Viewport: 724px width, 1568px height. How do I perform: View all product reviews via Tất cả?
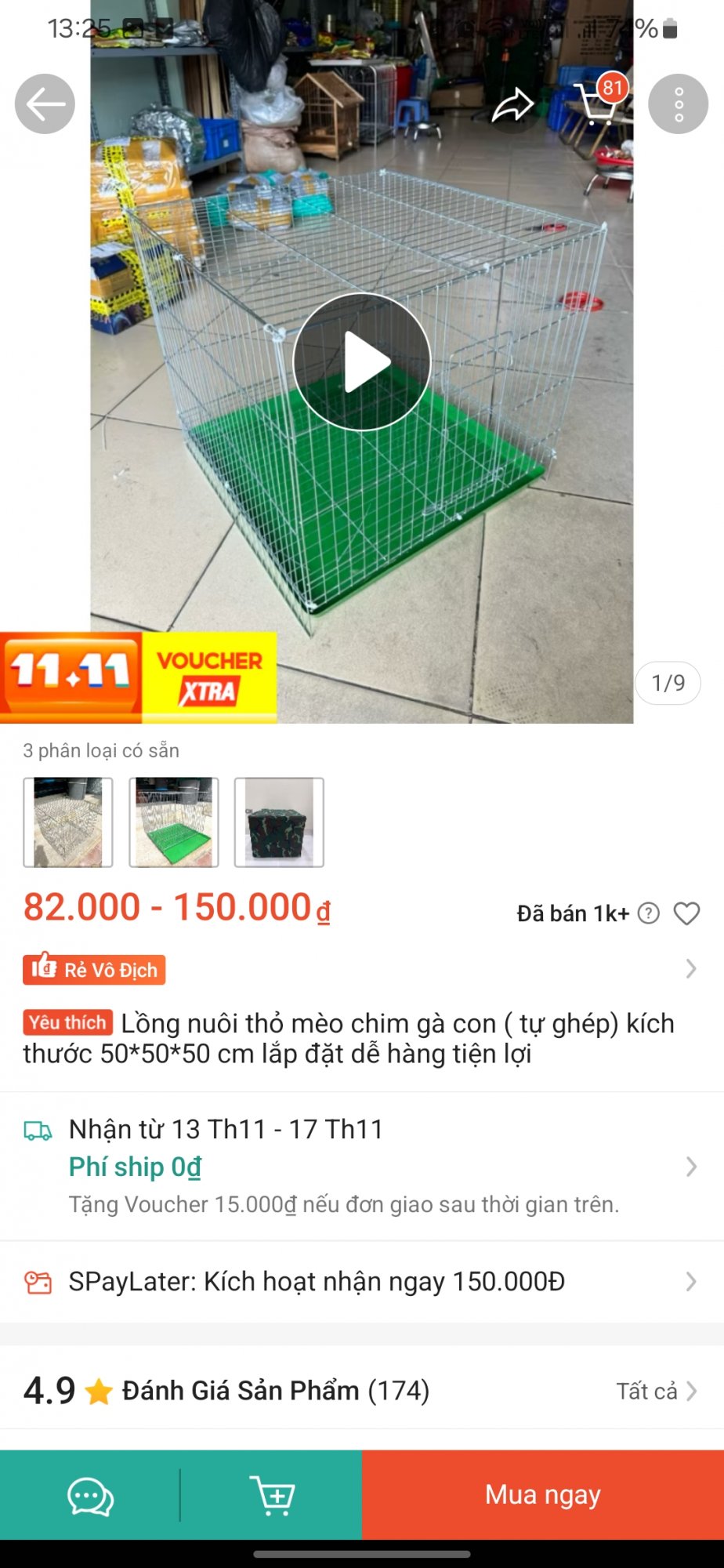pyautogui.click(x=657, y=1391)
